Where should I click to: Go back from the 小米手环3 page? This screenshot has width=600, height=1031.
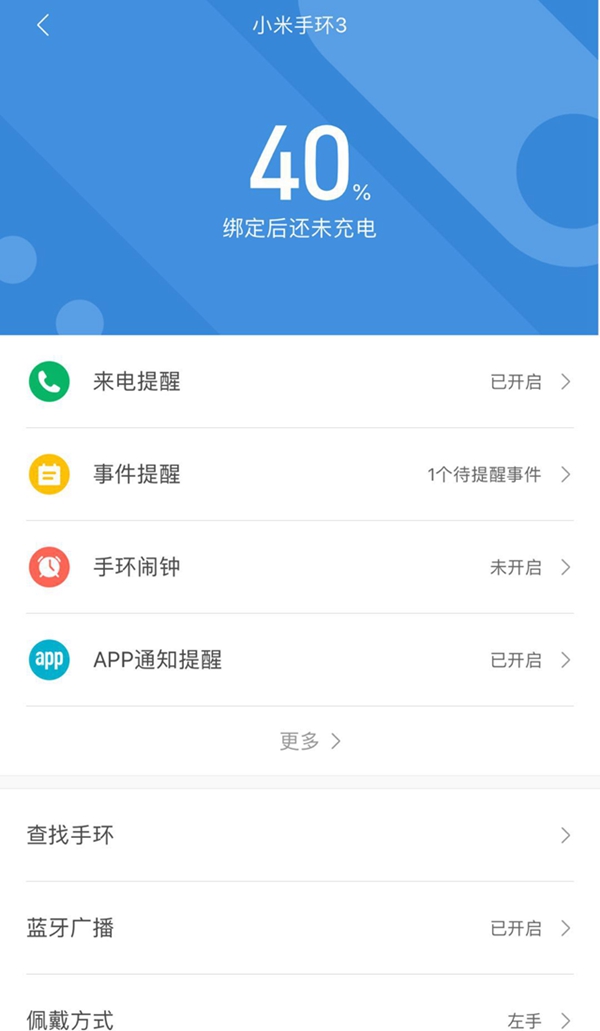click(43, 26)
